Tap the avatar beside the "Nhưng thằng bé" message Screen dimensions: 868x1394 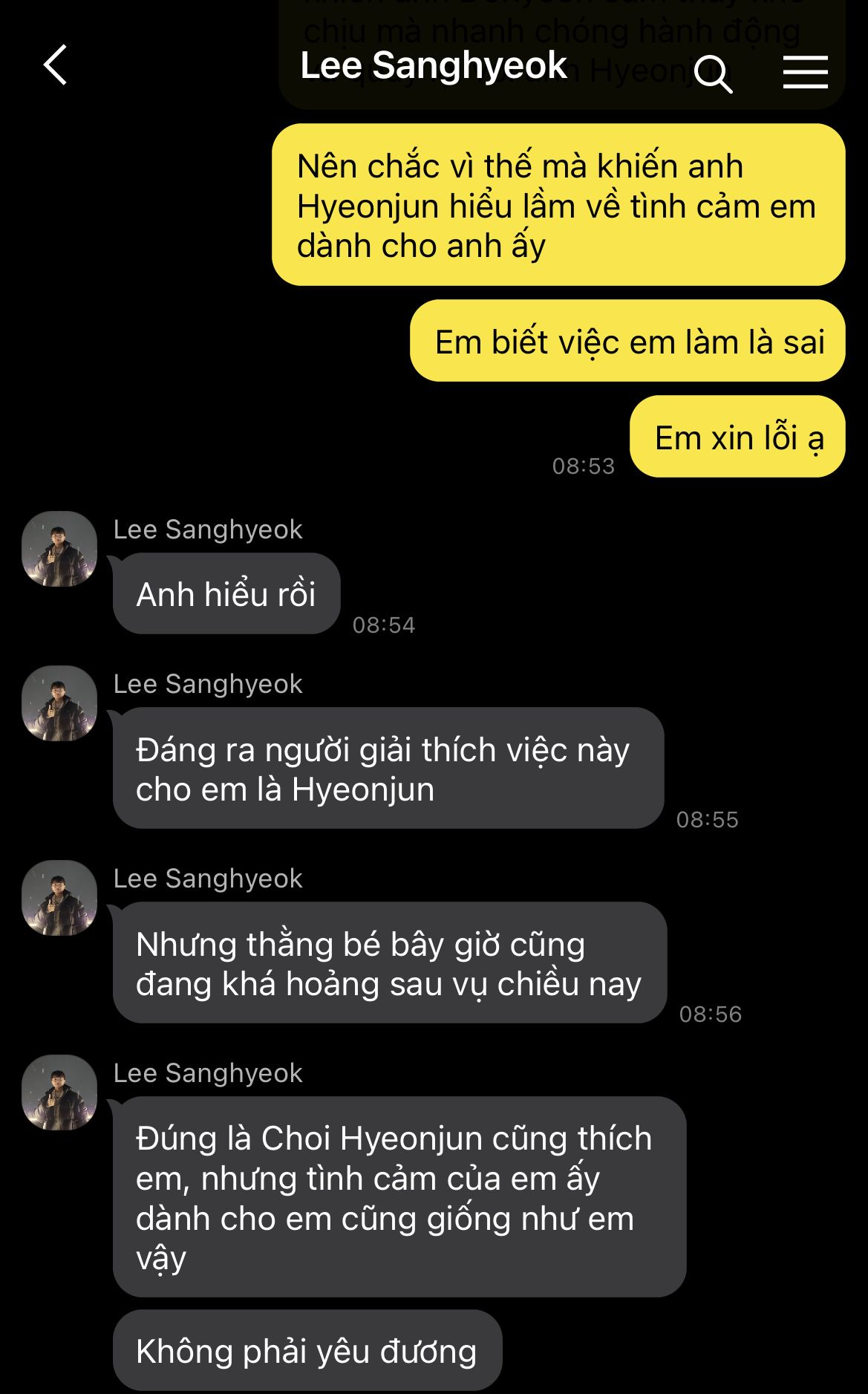(59, 898)
